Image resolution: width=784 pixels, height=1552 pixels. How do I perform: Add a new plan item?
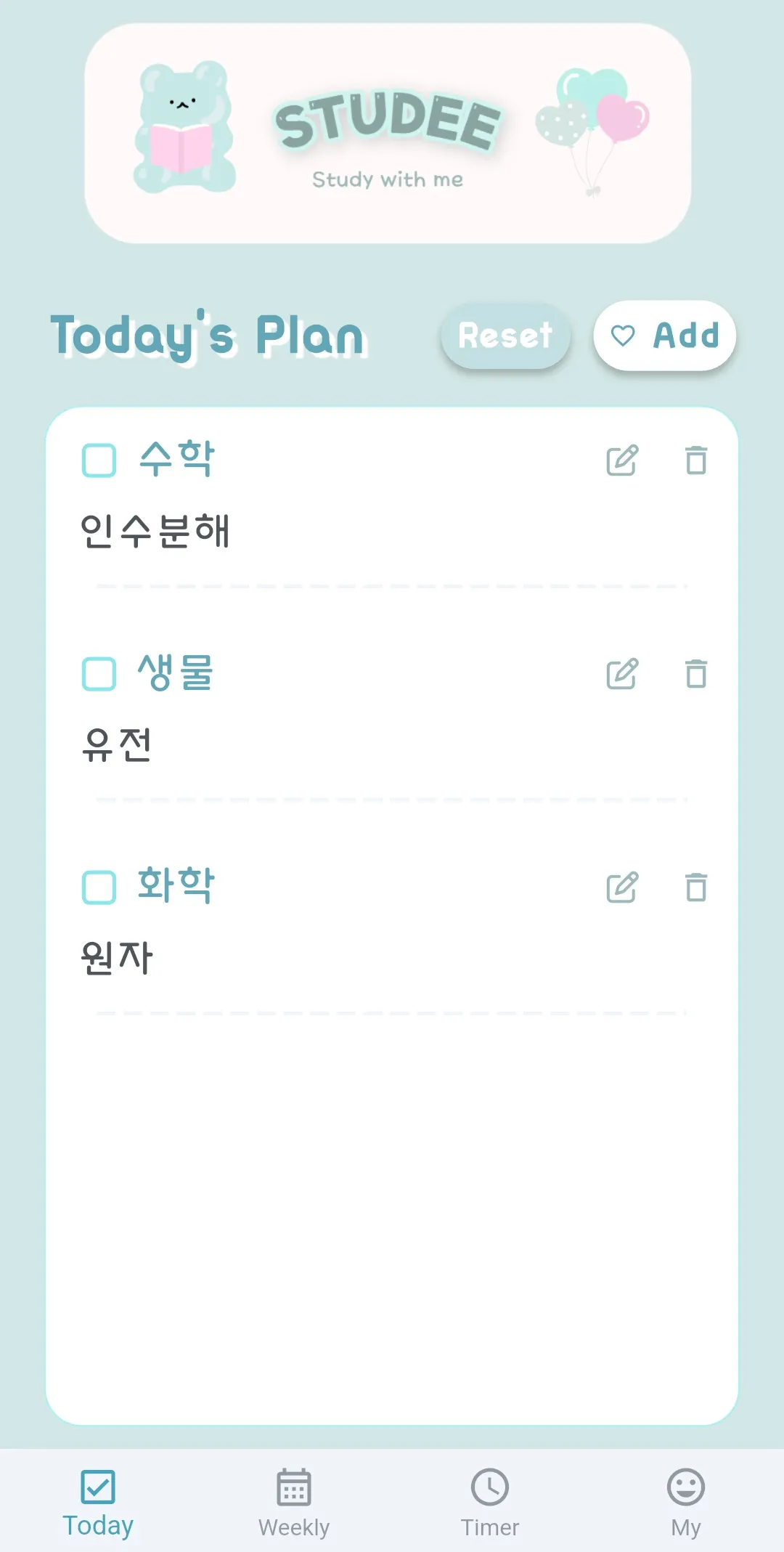click(x=664, y=336)
